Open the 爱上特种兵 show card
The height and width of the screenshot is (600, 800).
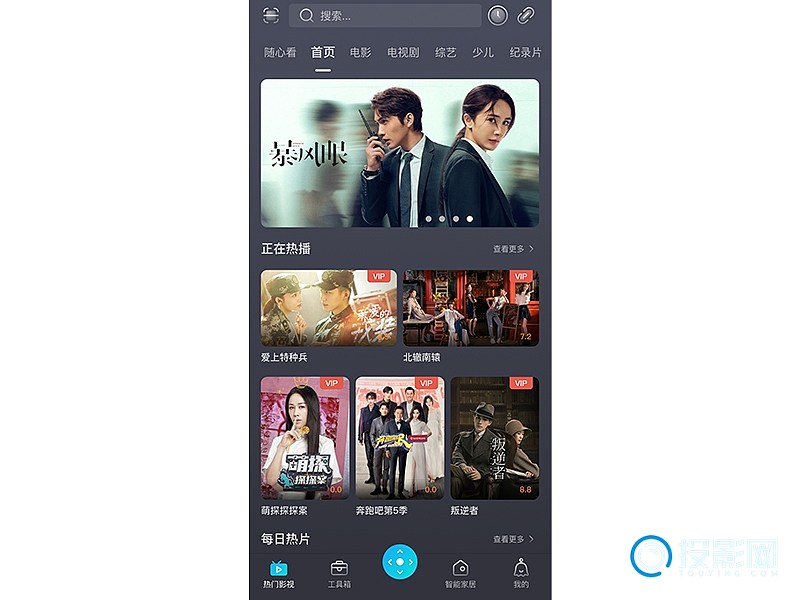[x=328, y=308]
